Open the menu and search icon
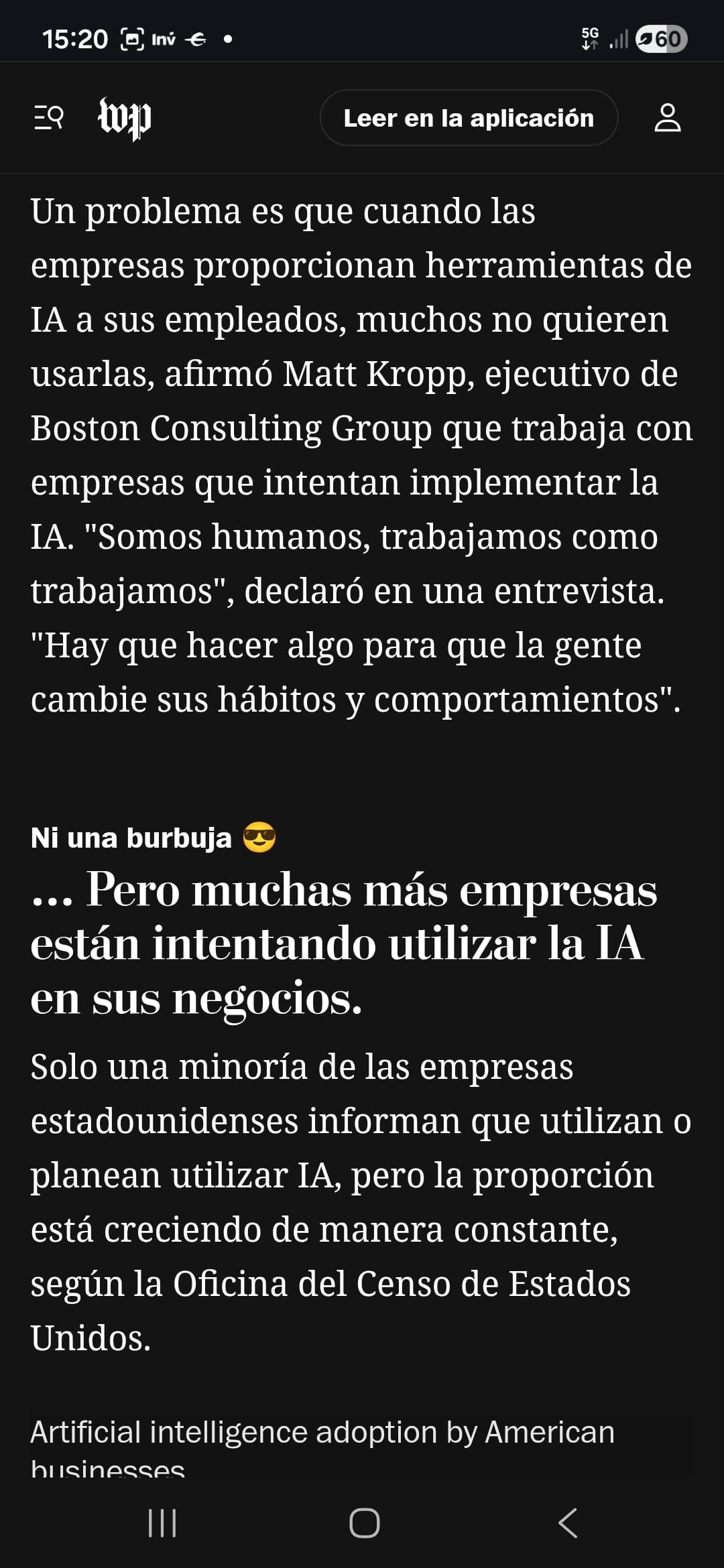Viewport: 724px width, 1568px height. click(x=49, y=118)
